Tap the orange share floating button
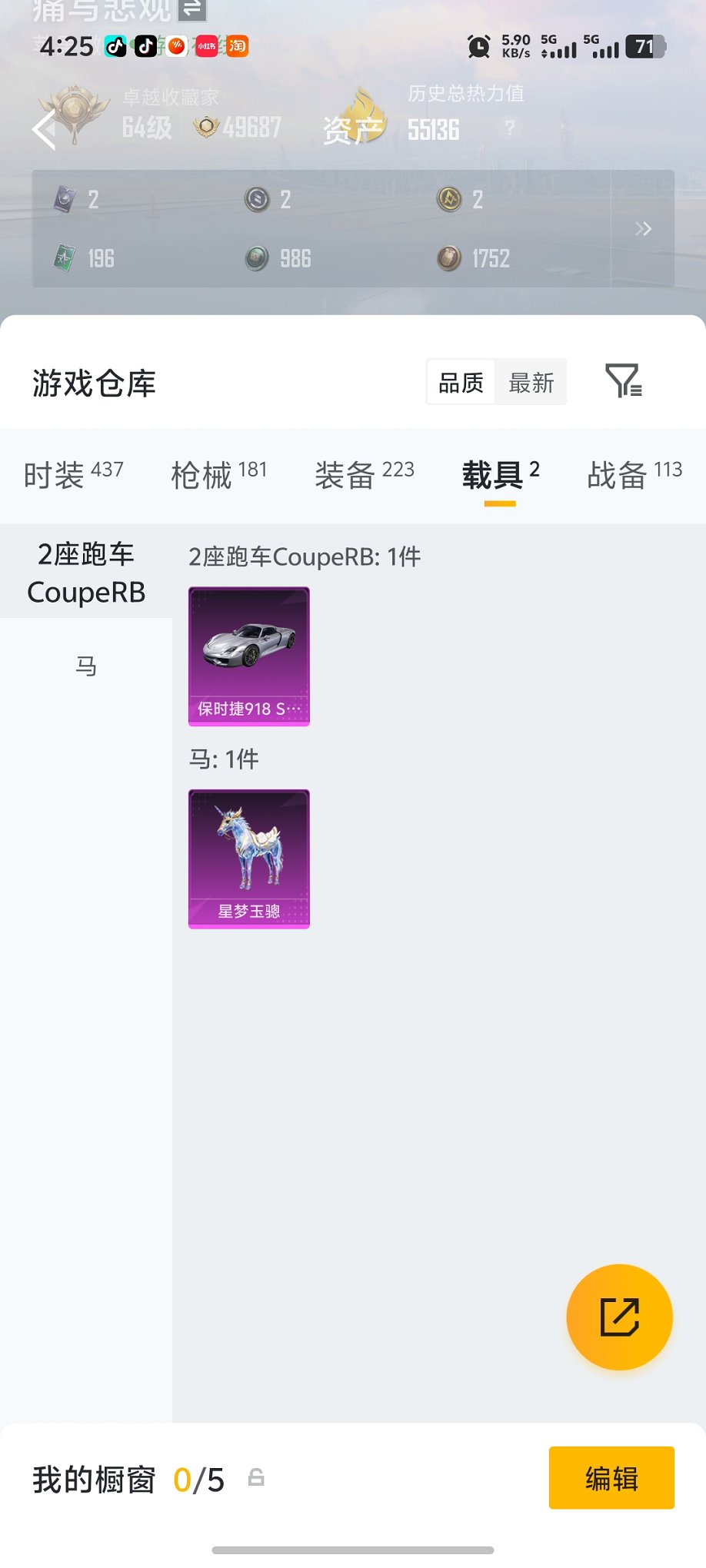 619,1317
